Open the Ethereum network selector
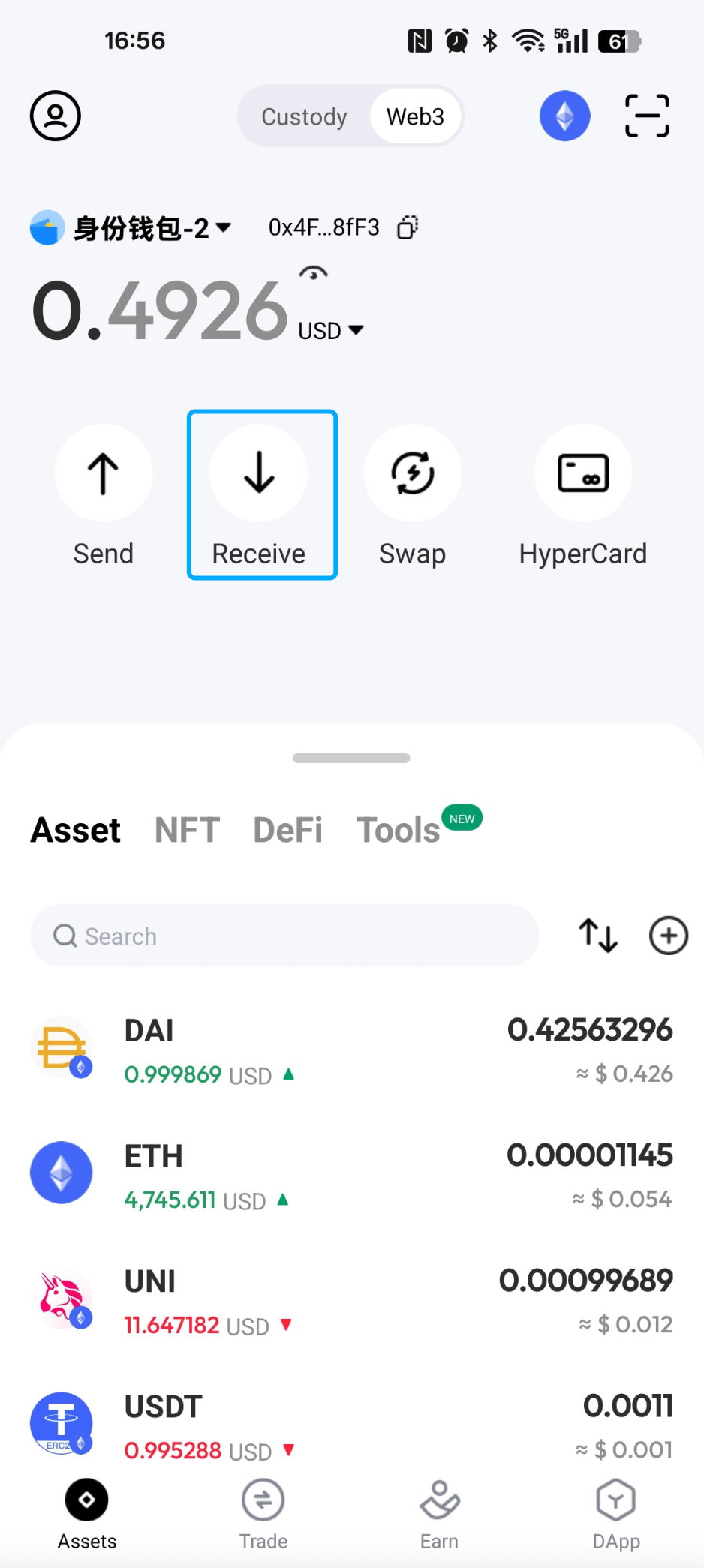Image resolution: width=704 pixels, height=1568 pixels. click(x=564, y=116)
